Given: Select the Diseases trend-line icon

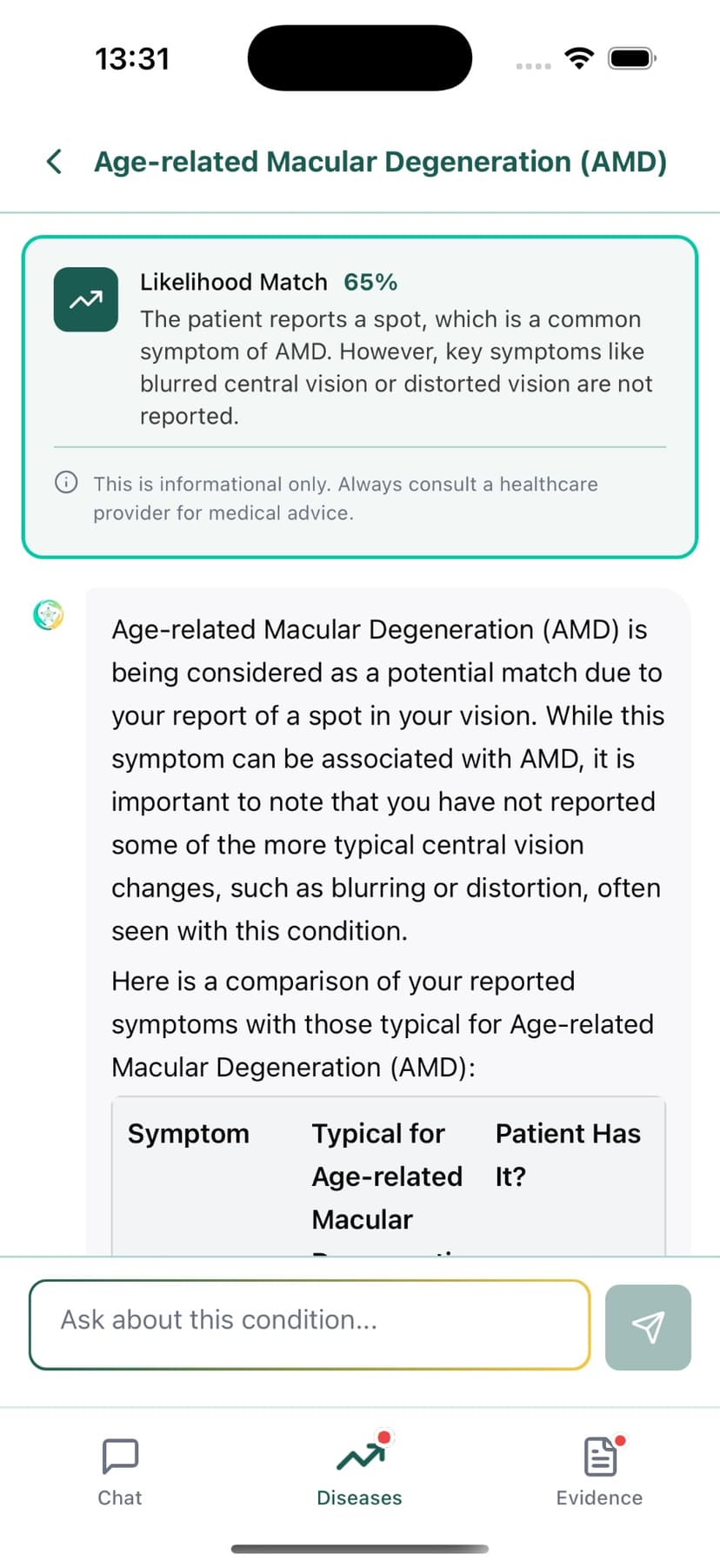Looking at the screenshot, I should point(360,1456).
